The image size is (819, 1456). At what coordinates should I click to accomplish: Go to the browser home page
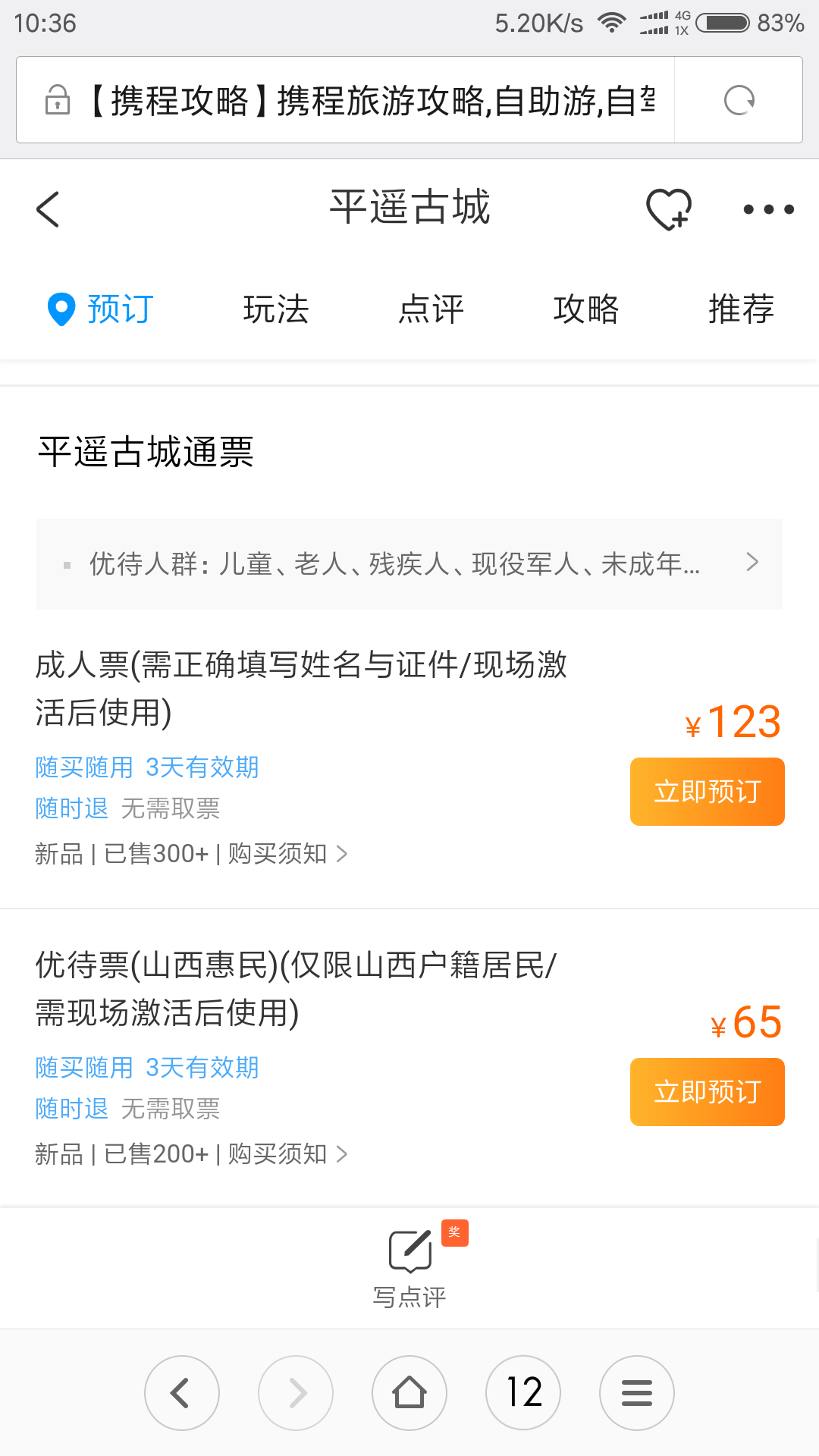point(409,1393)
